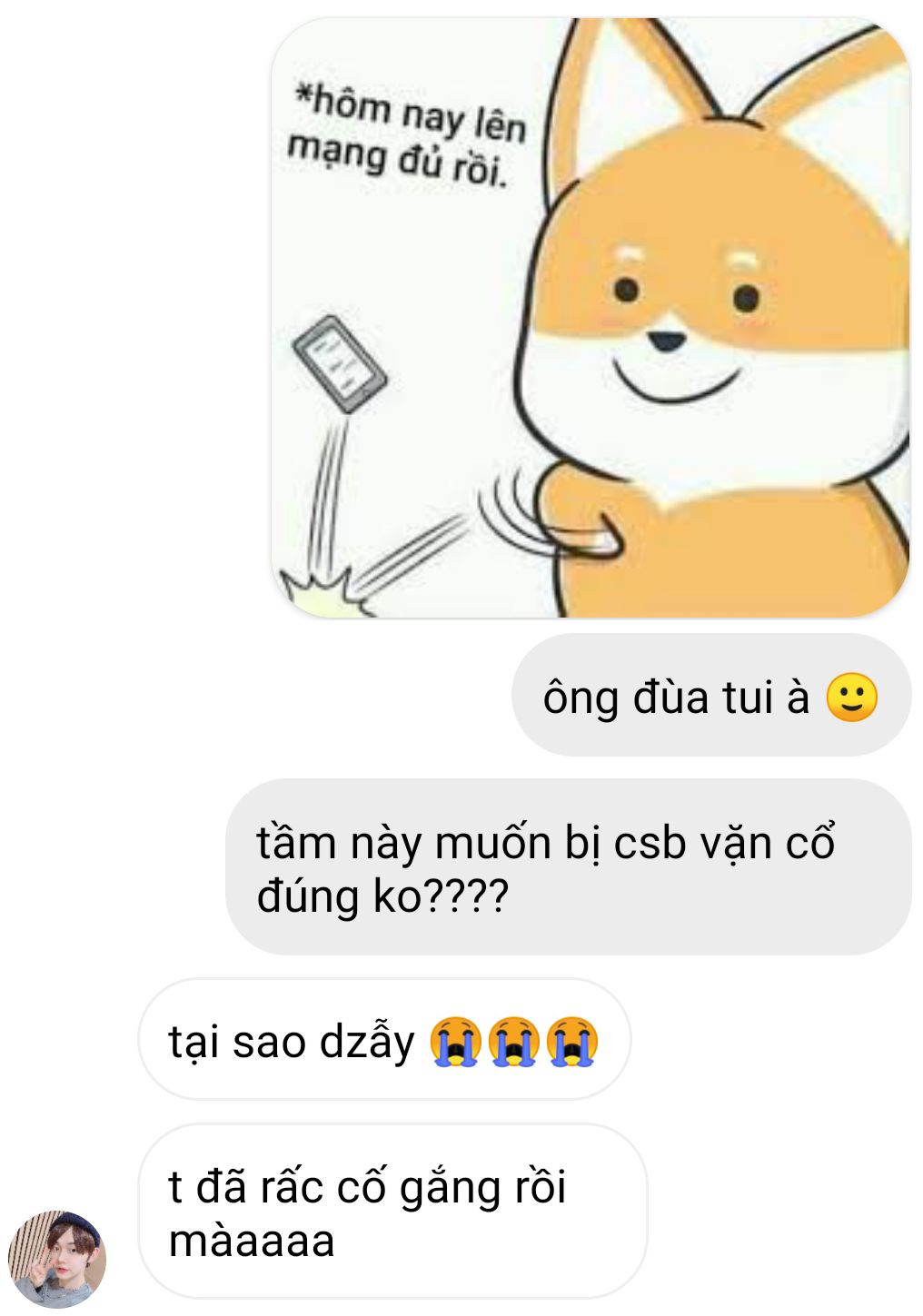Screen dimensions: 923x1316
Task: Open the sender's profile picture avatar
Action: (x=57, y=1258)
